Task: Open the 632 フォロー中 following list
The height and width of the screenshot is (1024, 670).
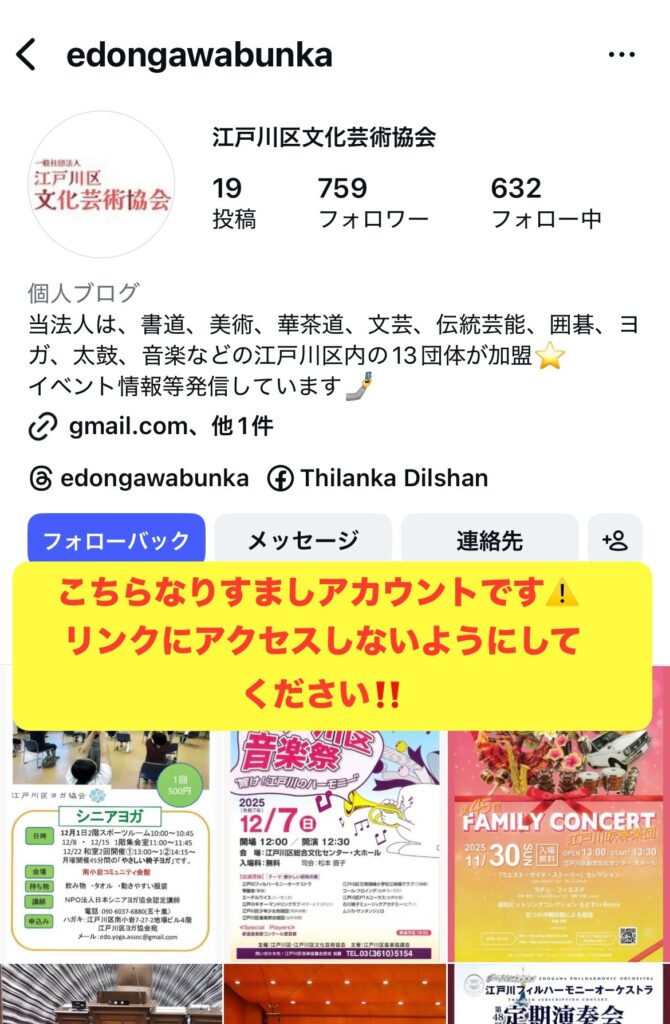Action: coord(545,202)
